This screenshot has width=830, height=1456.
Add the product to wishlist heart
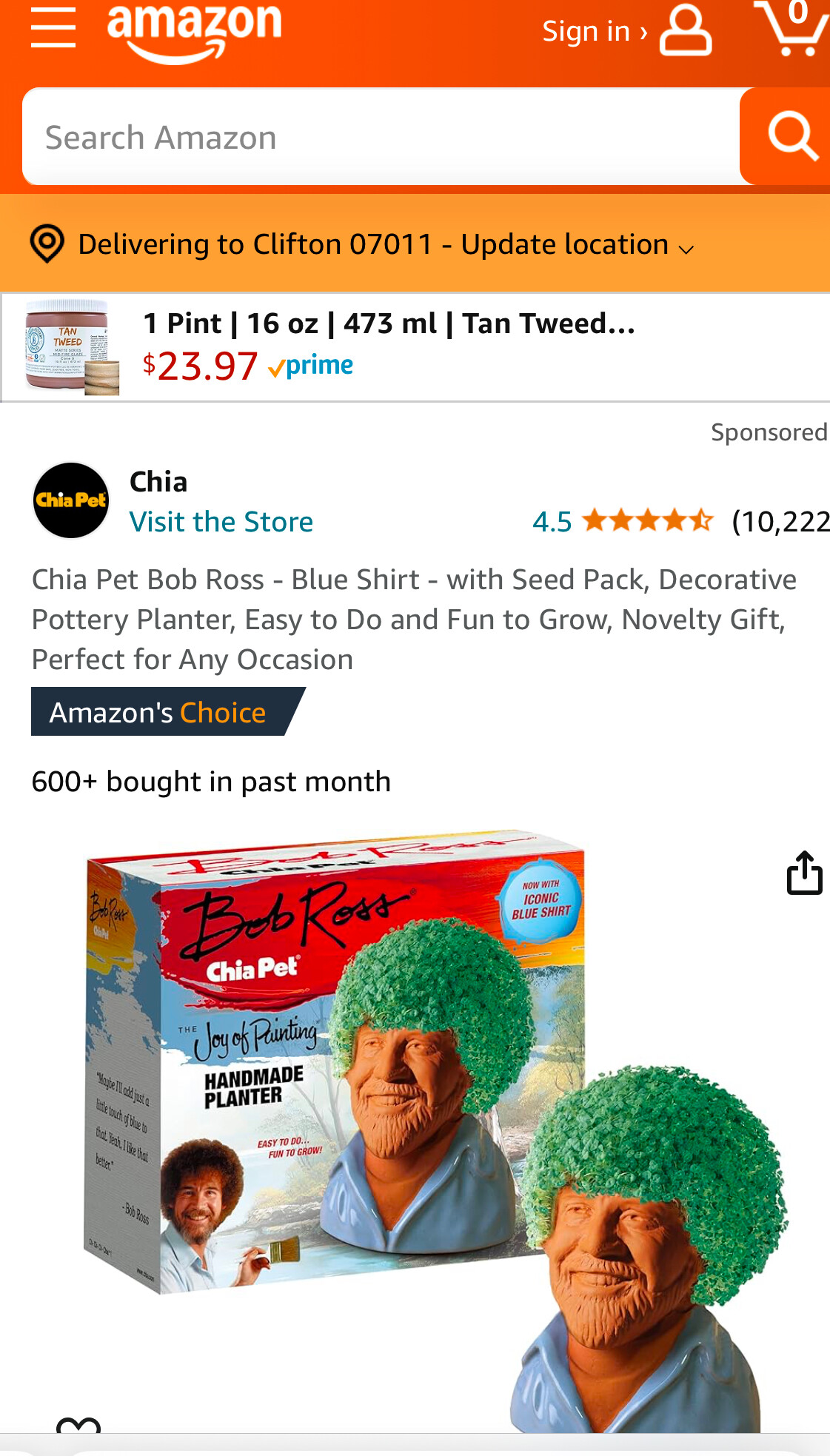point(78,1426)
